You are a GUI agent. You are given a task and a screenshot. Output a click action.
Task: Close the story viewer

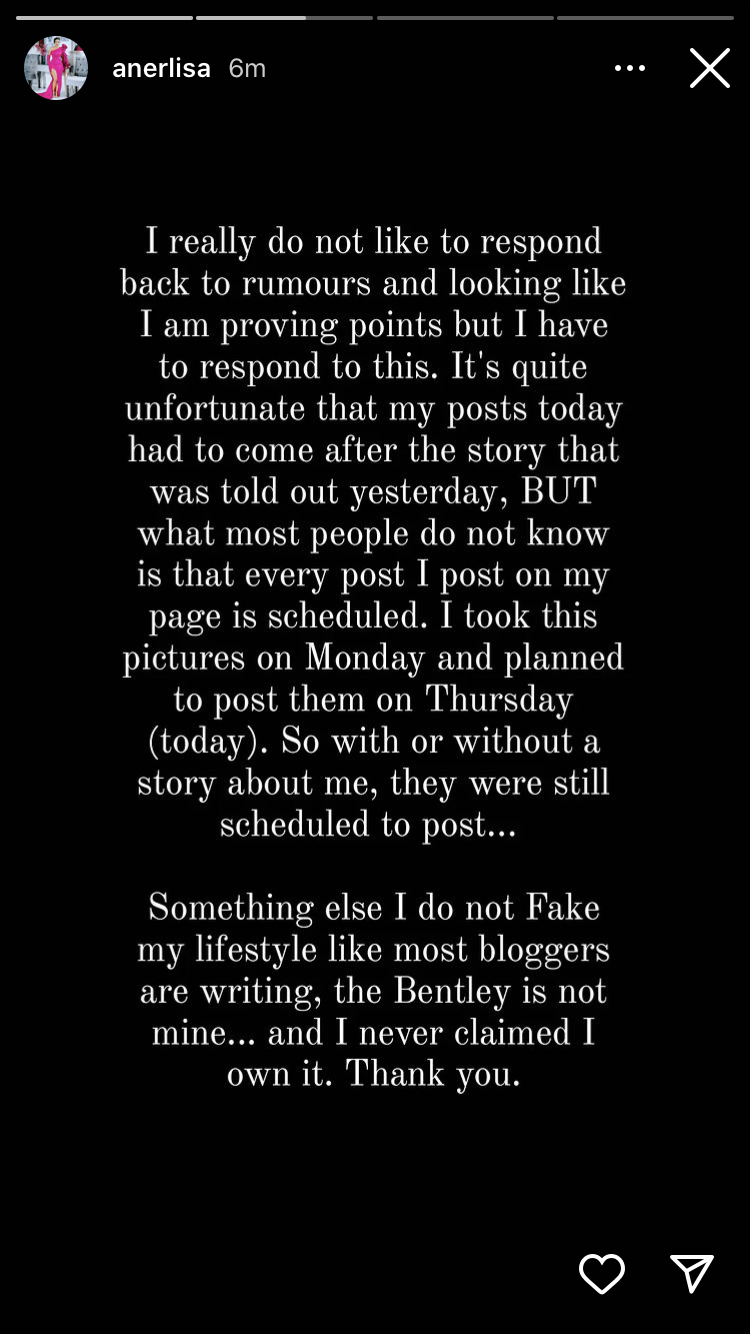tap(709, 68)
